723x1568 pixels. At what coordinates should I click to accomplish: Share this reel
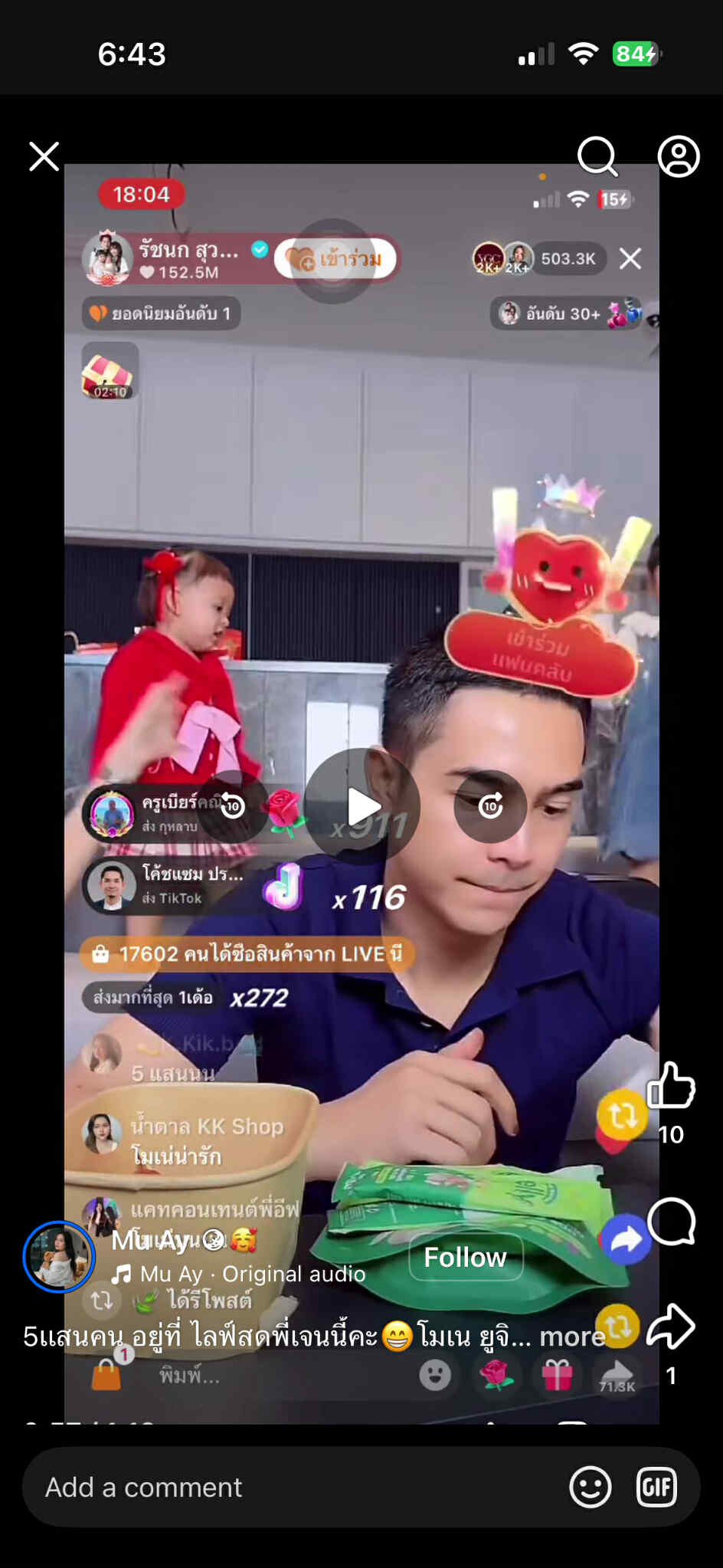pyautogui.click(x=671, y=1327)
